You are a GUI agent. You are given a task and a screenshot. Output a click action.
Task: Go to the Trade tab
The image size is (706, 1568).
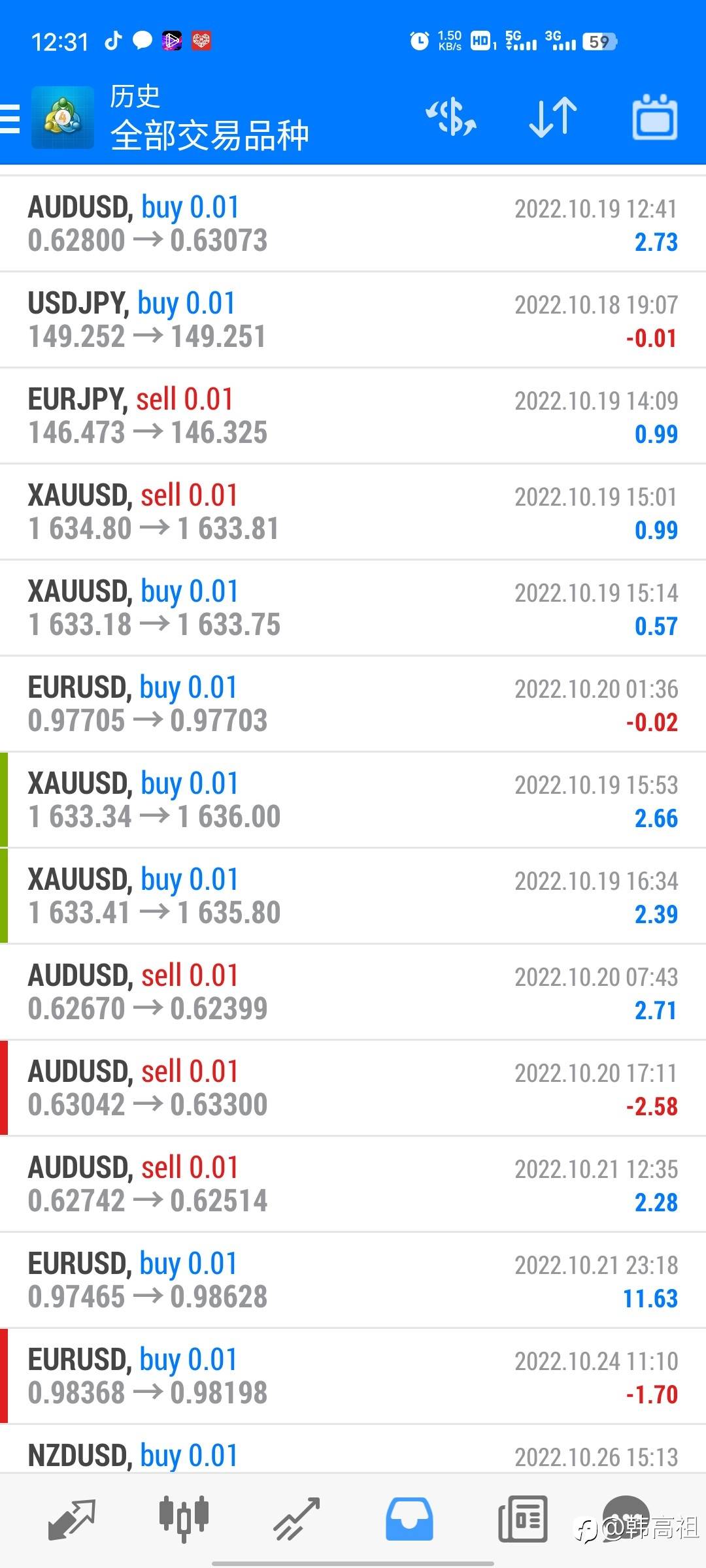(x=296, y=1520)
